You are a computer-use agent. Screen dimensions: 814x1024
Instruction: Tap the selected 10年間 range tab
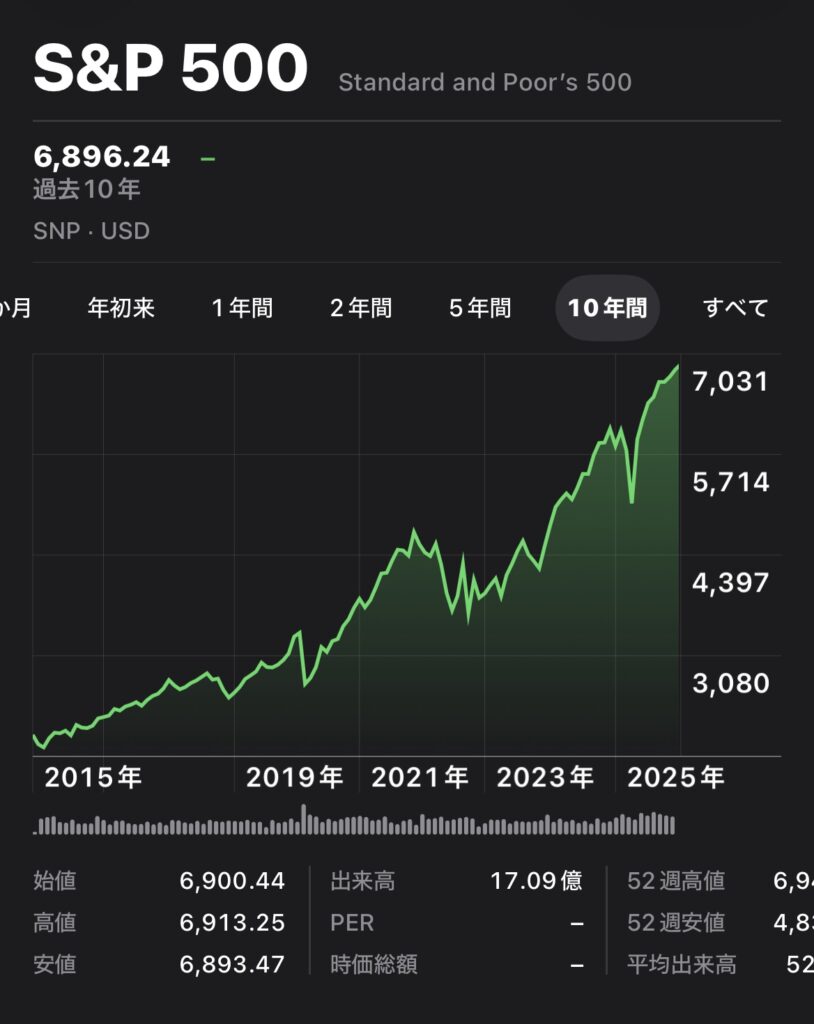pyautogui.click(x=607, y=308)
